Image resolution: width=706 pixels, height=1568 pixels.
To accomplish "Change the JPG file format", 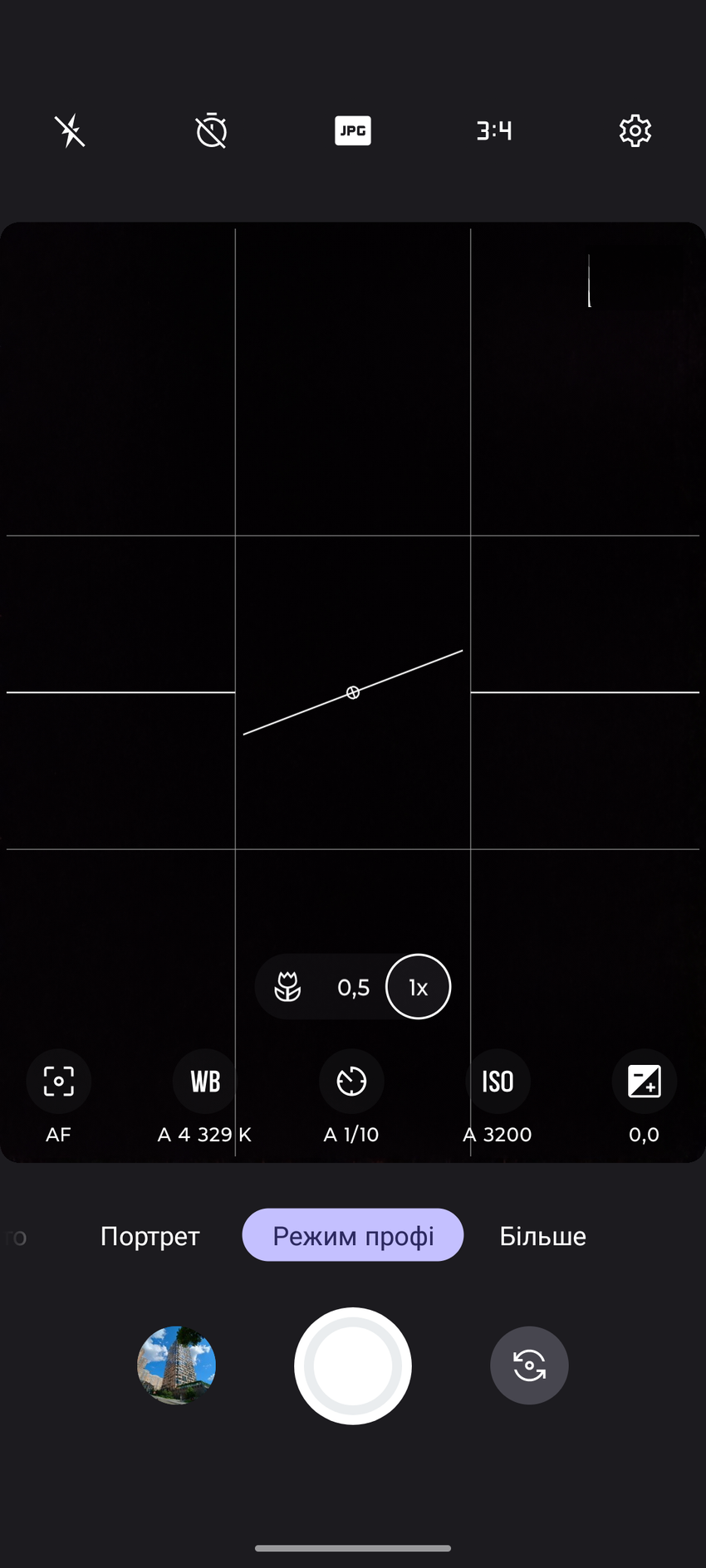I will 352,131.
